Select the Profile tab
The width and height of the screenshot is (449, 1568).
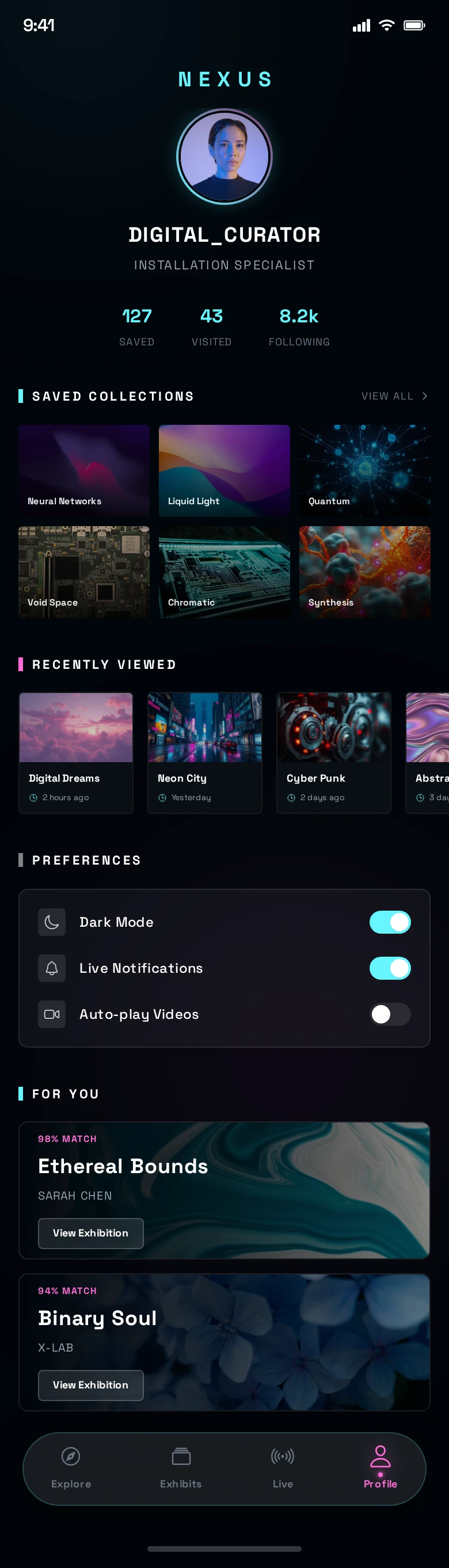(x=380, y=1468)
